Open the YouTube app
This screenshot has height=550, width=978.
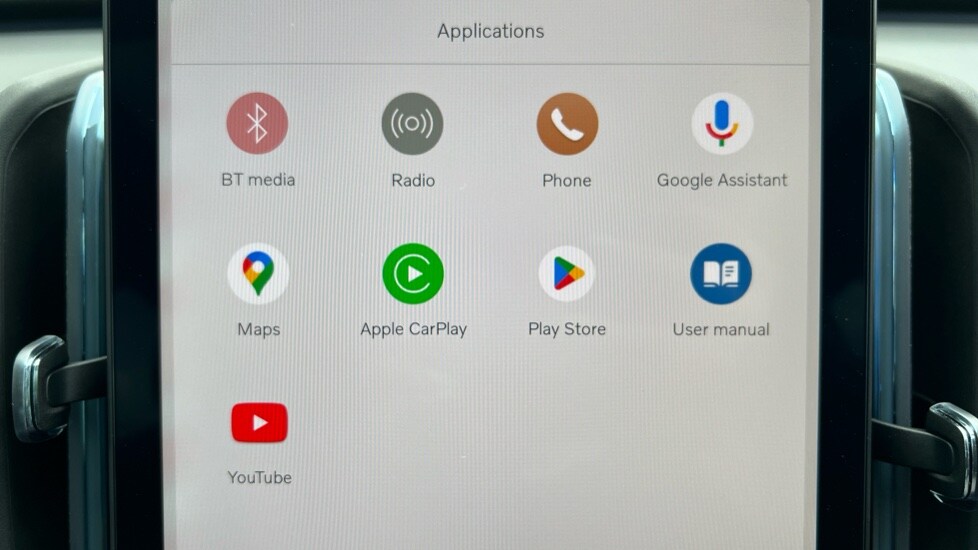click(259, 423)
